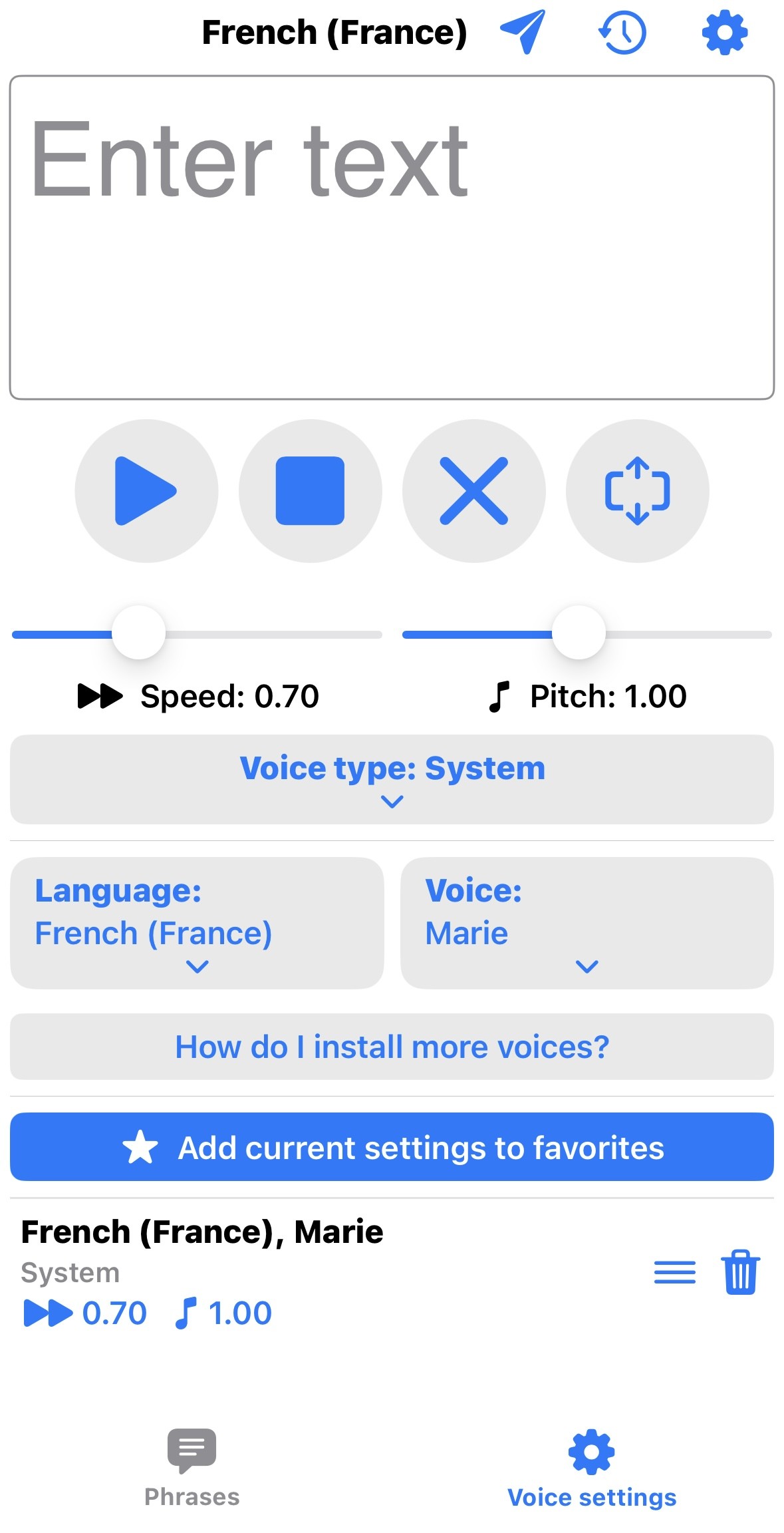This screenshot has width=784, height=1533.
Task: Open the settings gear at top
Action: click(725, 33)
